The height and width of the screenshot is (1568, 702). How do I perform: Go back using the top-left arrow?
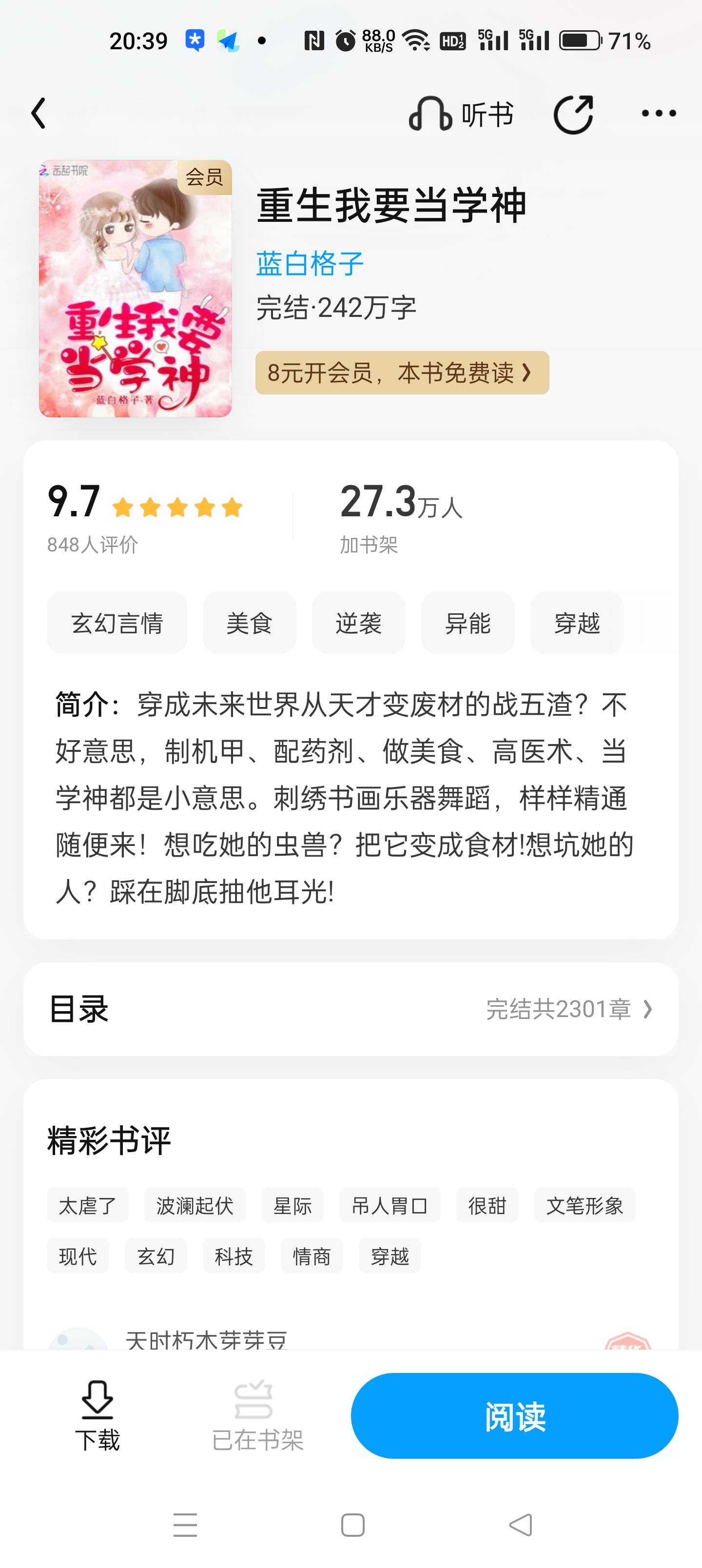tap(39, 114)
